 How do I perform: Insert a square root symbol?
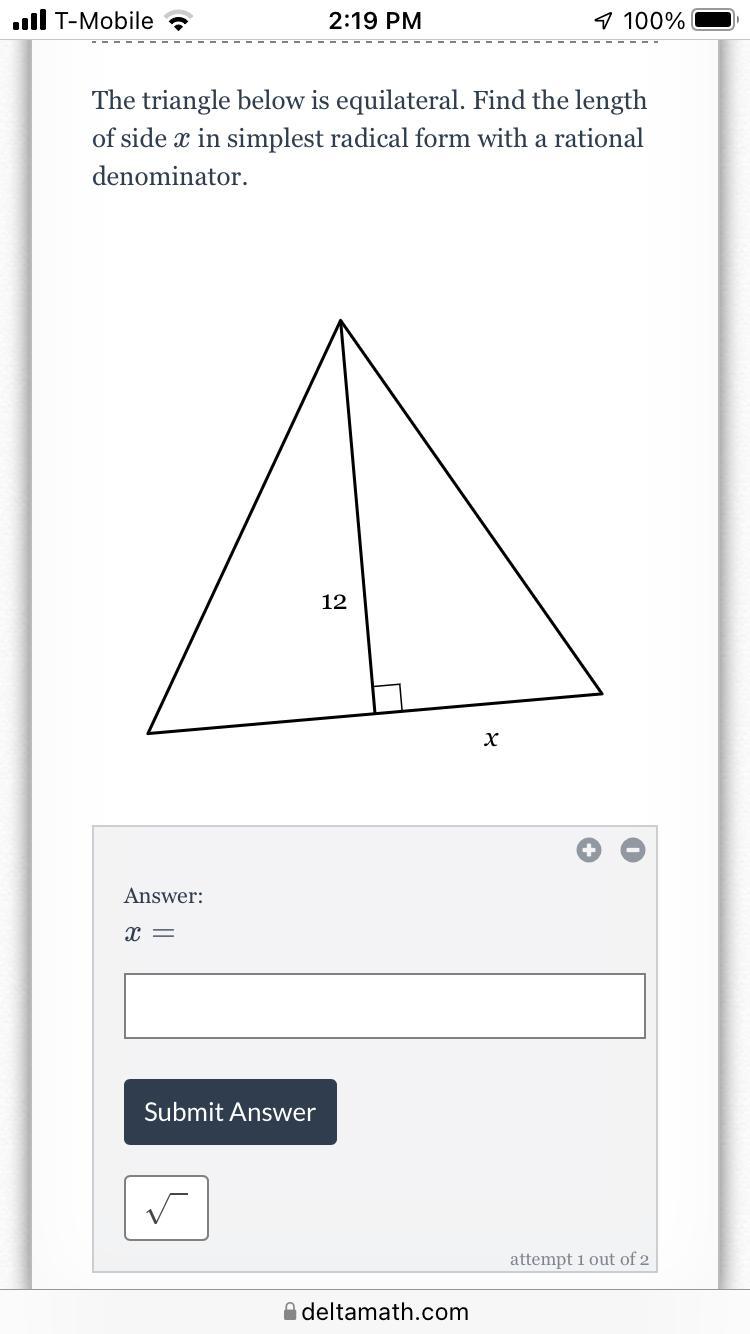[166, 1208]
